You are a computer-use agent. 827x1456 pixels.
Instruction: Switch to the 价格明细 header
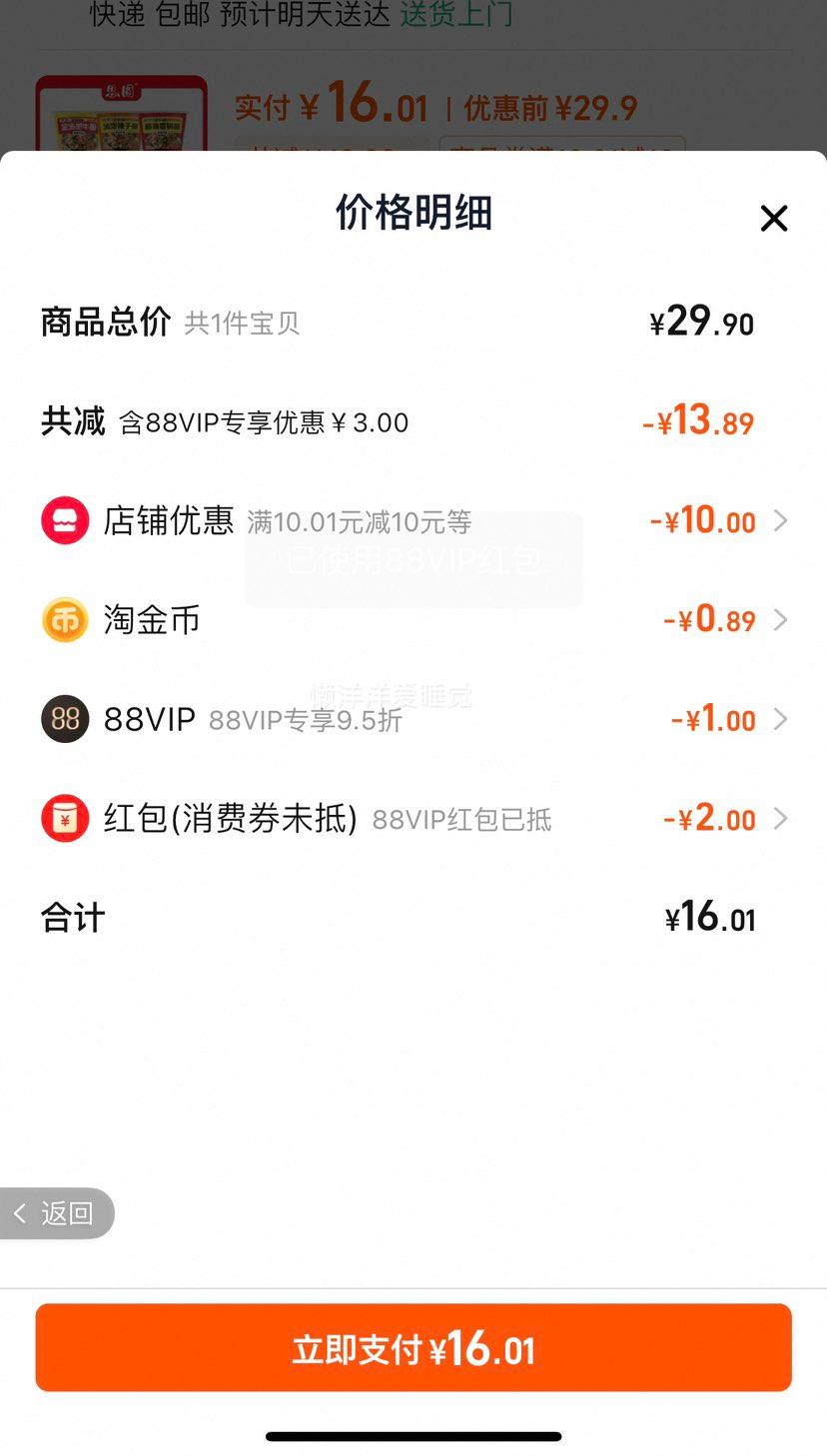[413, 214]
